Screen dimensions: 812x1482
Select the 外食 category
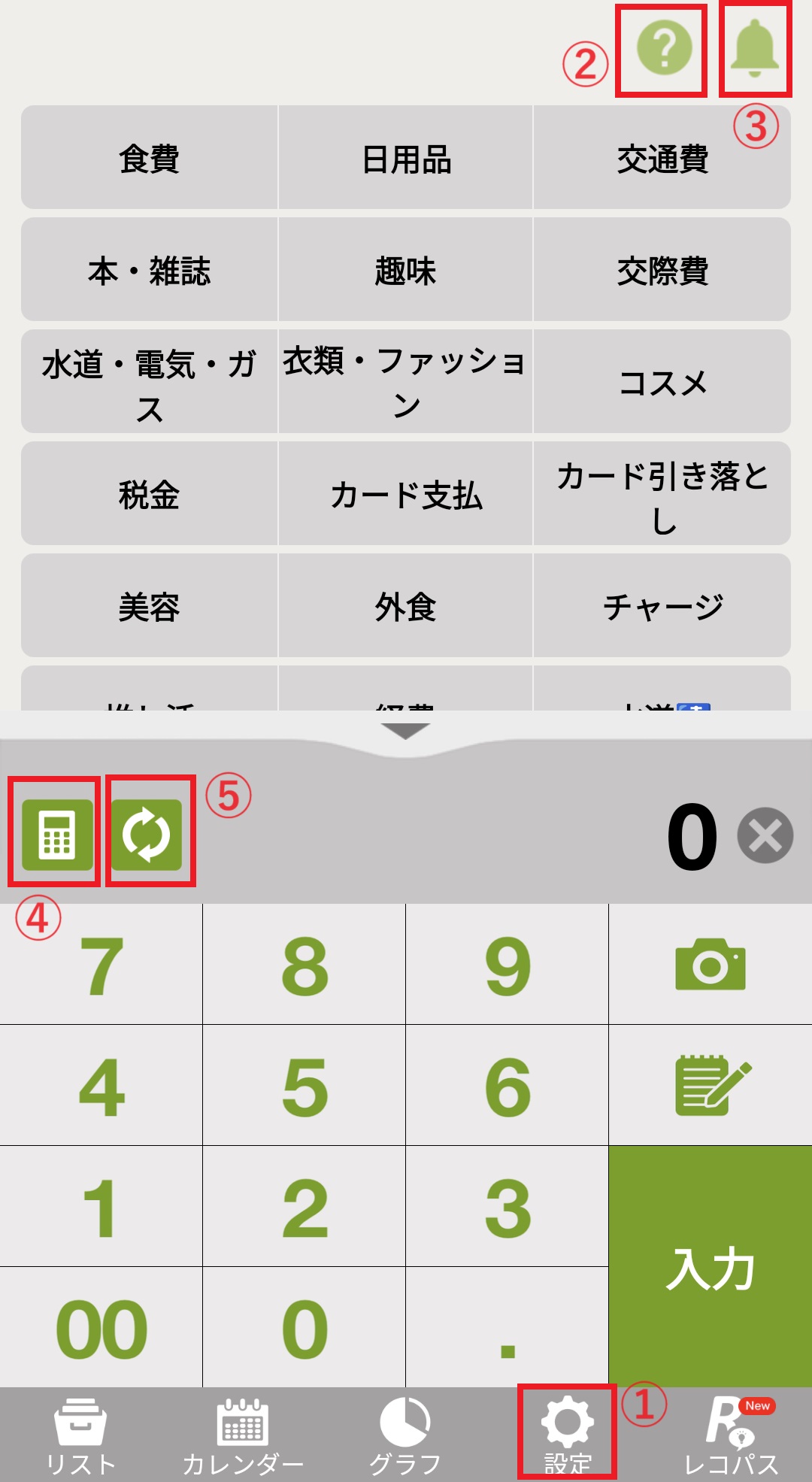(405, 606)
